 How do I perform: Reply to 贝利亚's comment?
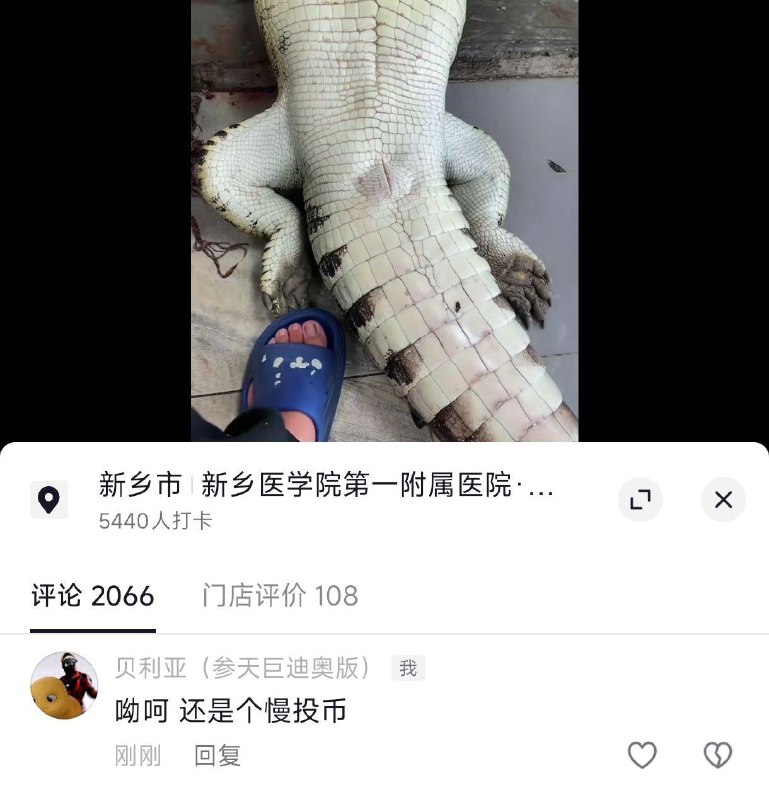click(217, 756)
